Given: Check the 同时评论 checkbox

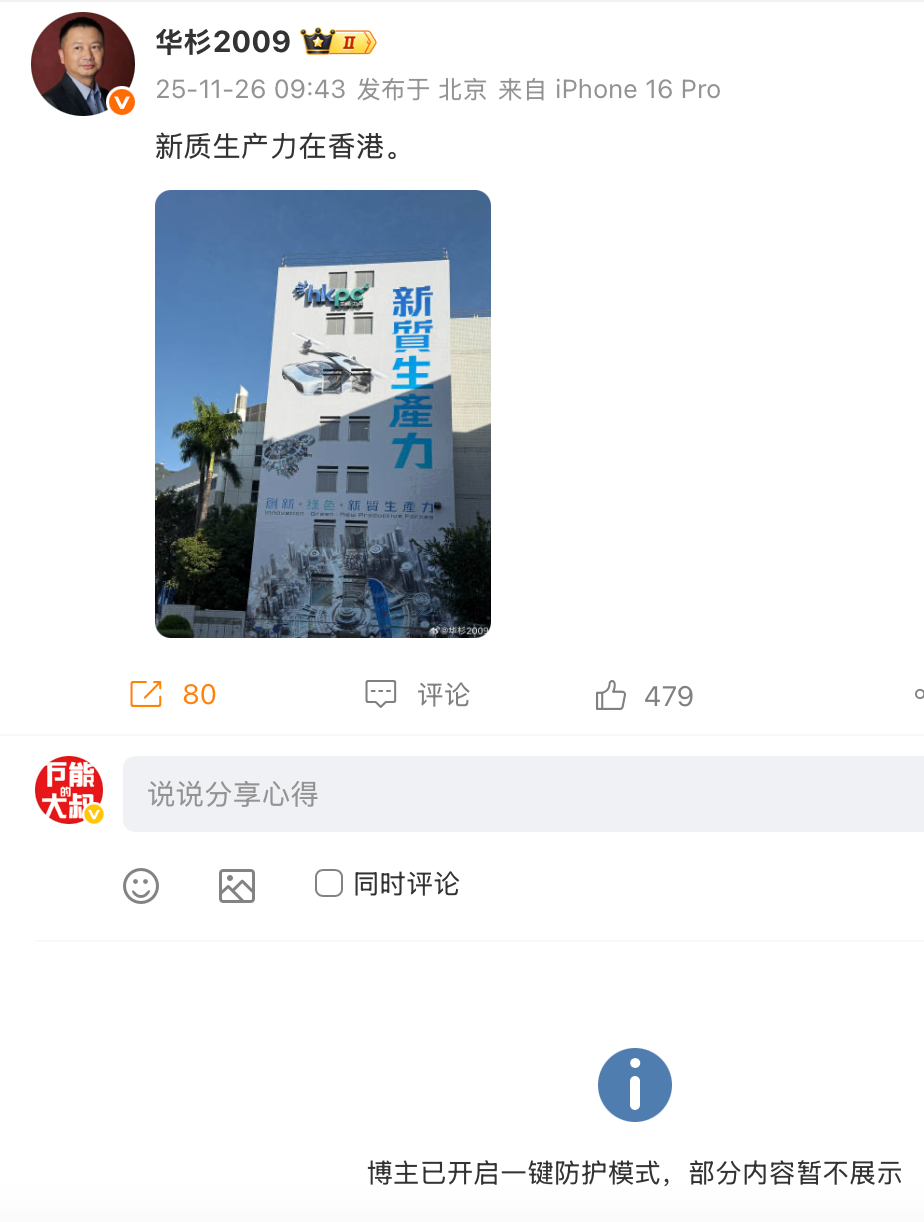Looking at the screenshot, I should pyautogui.click(x=329, y=883).
